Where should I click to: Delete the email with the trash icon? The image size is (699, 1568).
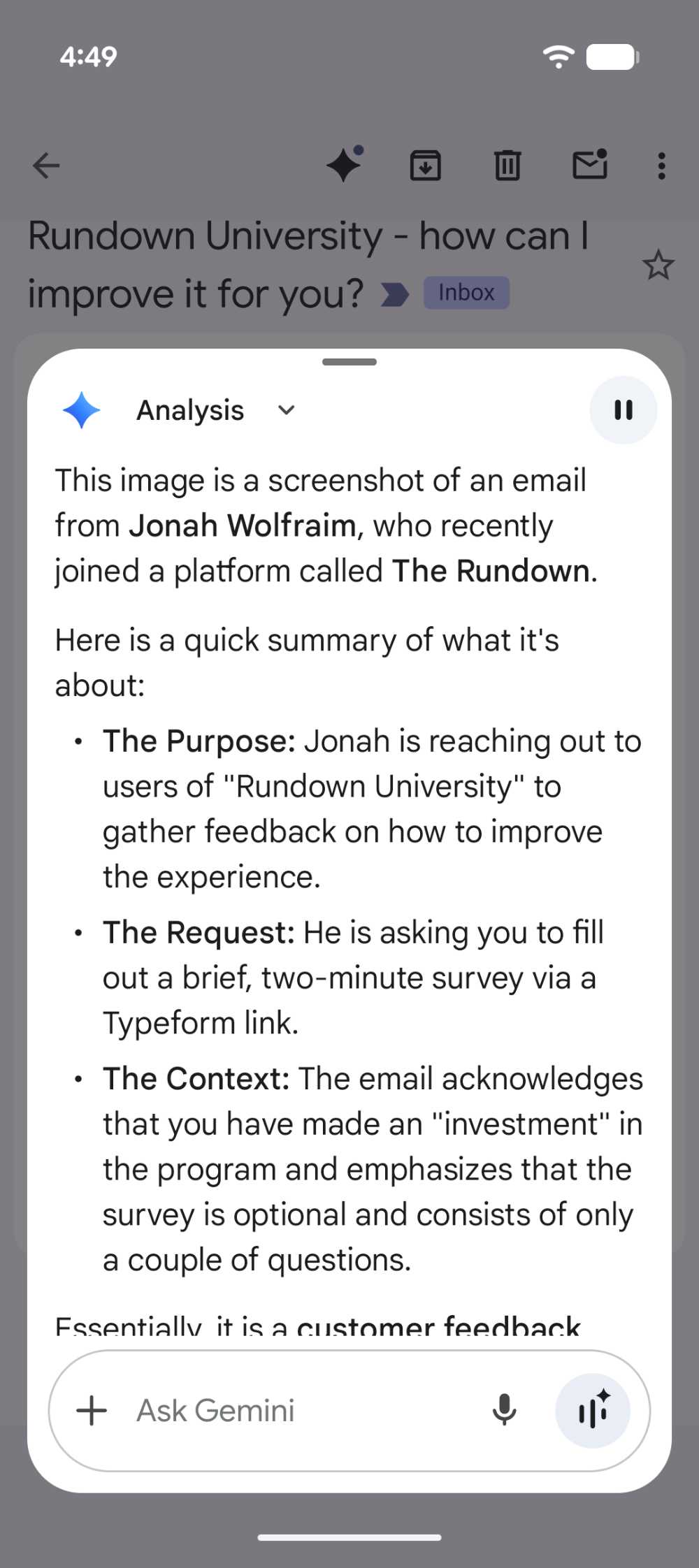(x=507, y=165)
